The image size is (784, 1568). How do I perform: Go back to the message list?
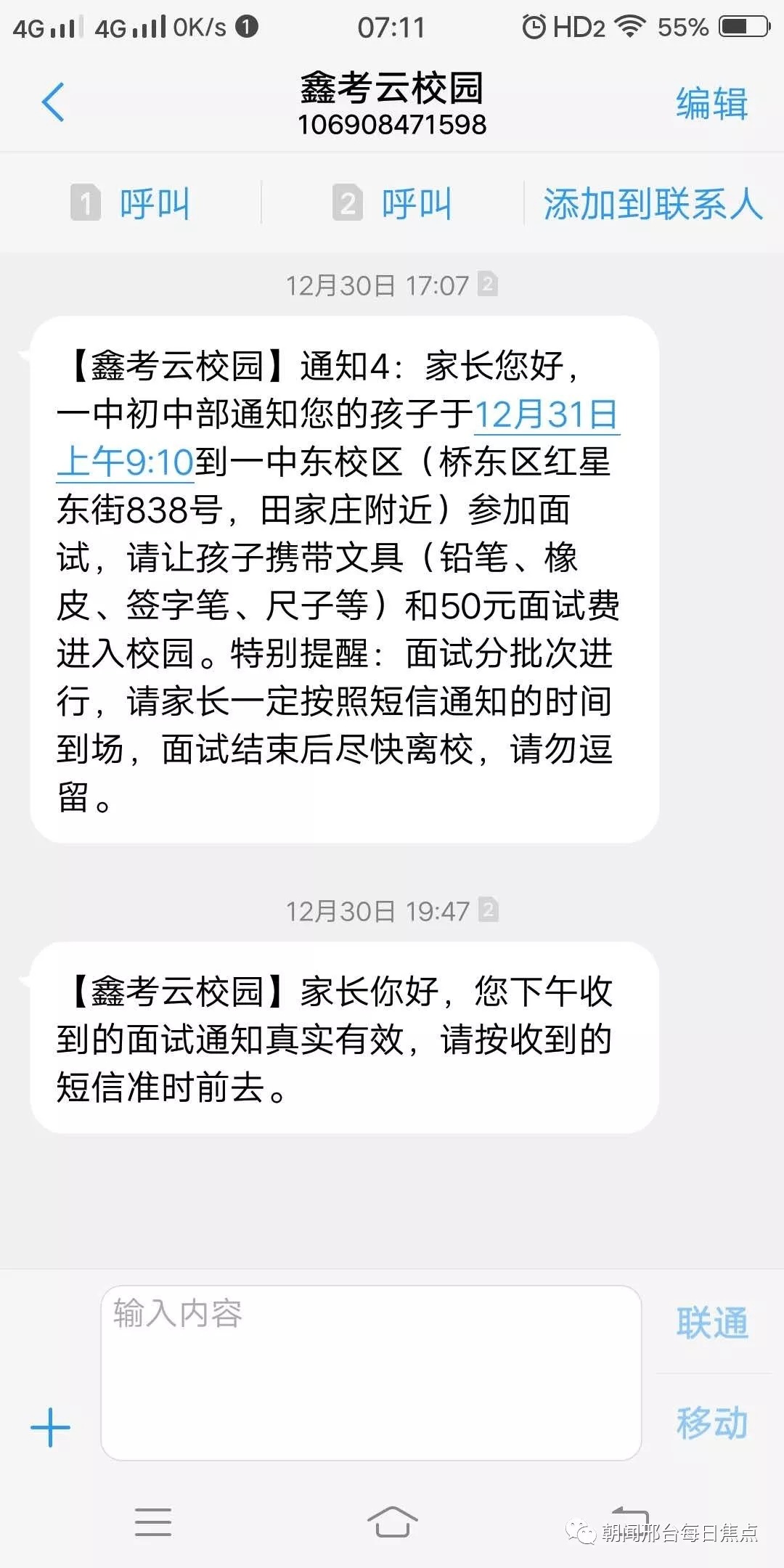tap(53, 102)
